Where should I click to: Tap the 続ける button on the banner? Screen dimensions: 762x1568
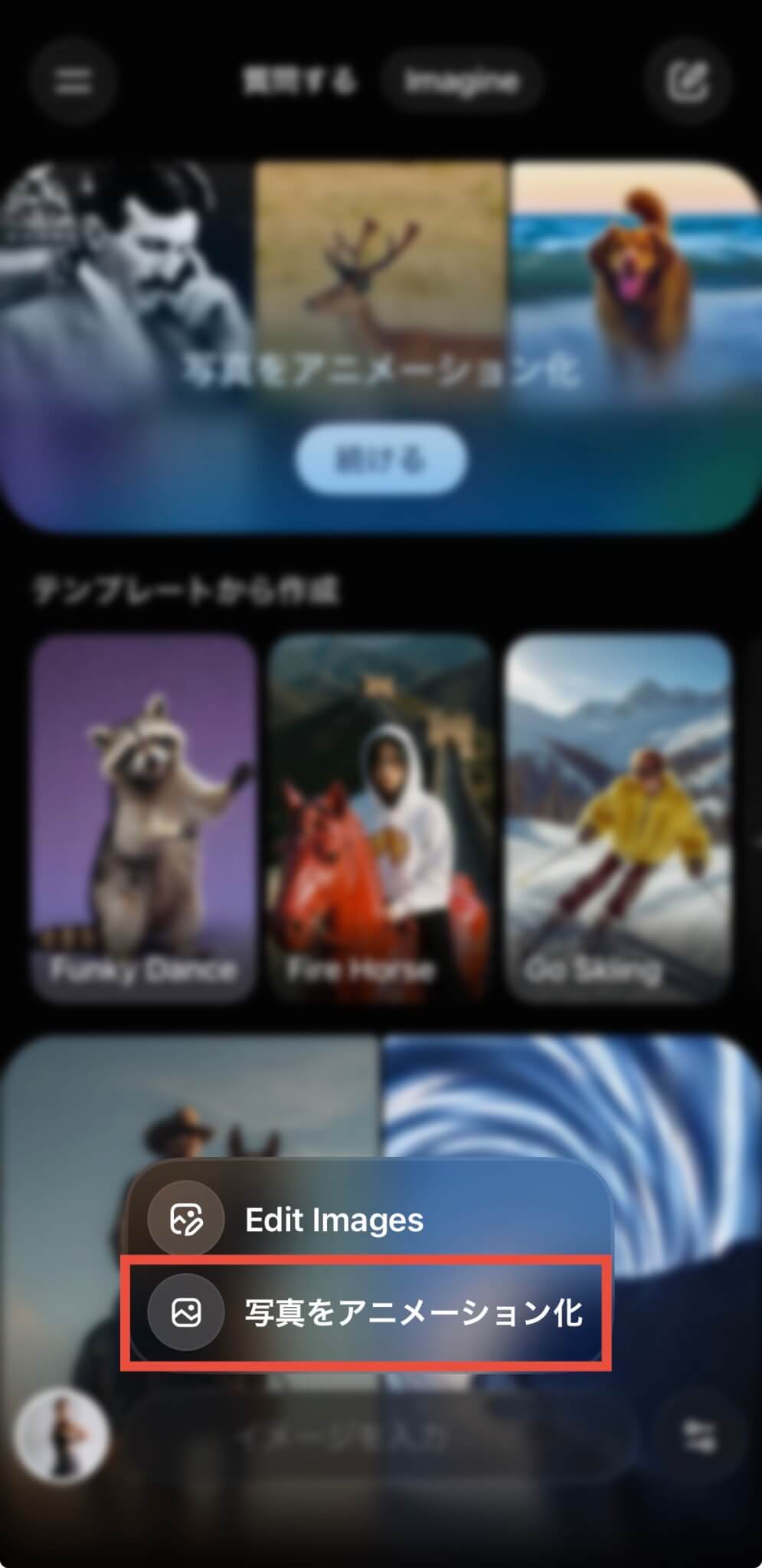[381, 460]
